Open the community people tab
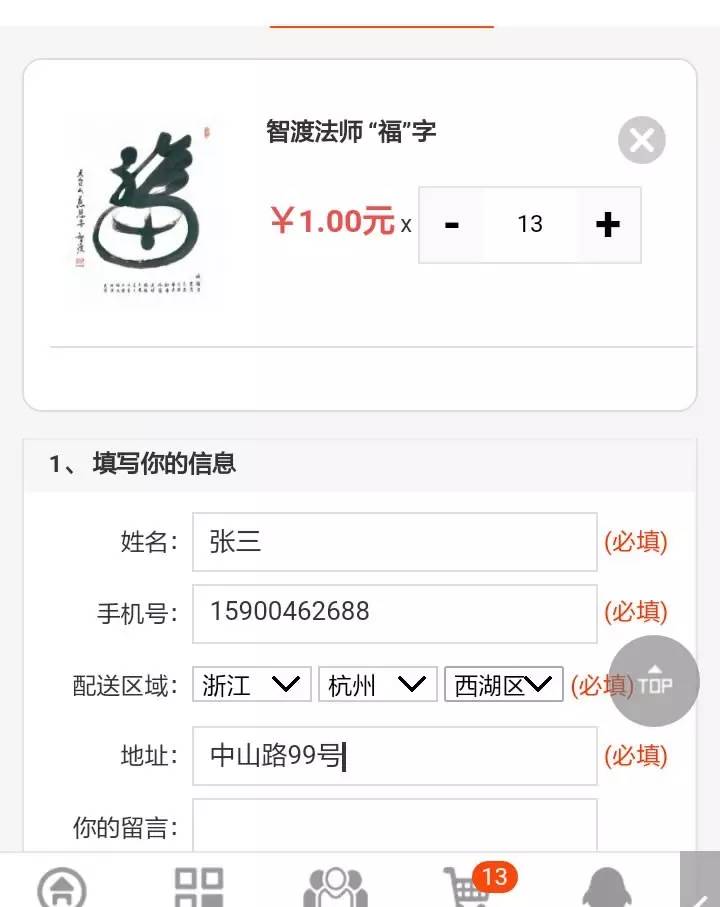This screenshot has height=907, width=720. coord(336,886)
